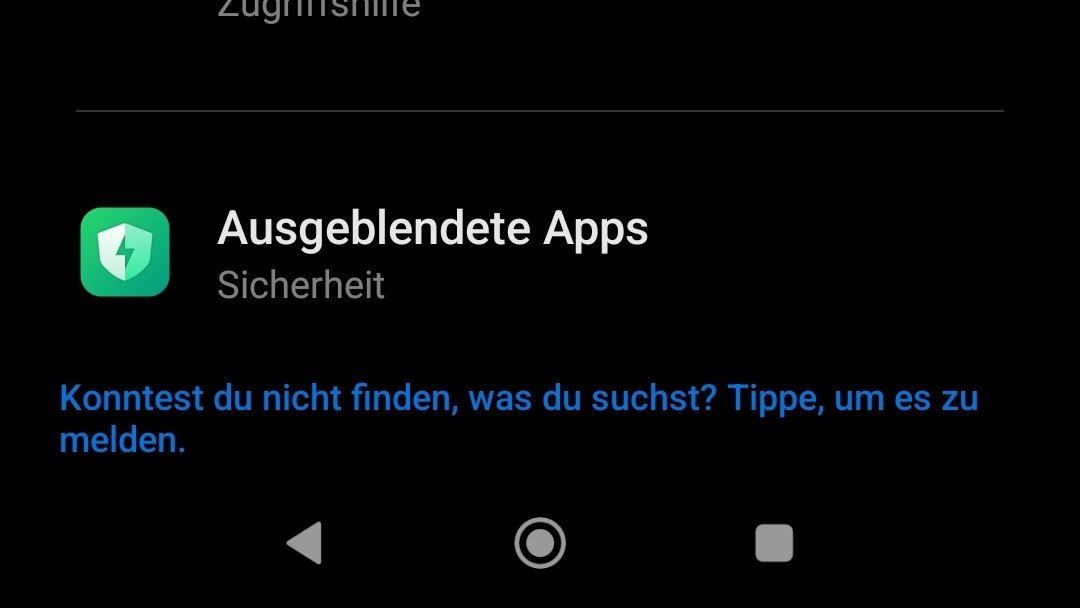Tap the link to report missing results
Viewport: 1080px width, 608px height.
pyautogui.click(x=518, y=418)
